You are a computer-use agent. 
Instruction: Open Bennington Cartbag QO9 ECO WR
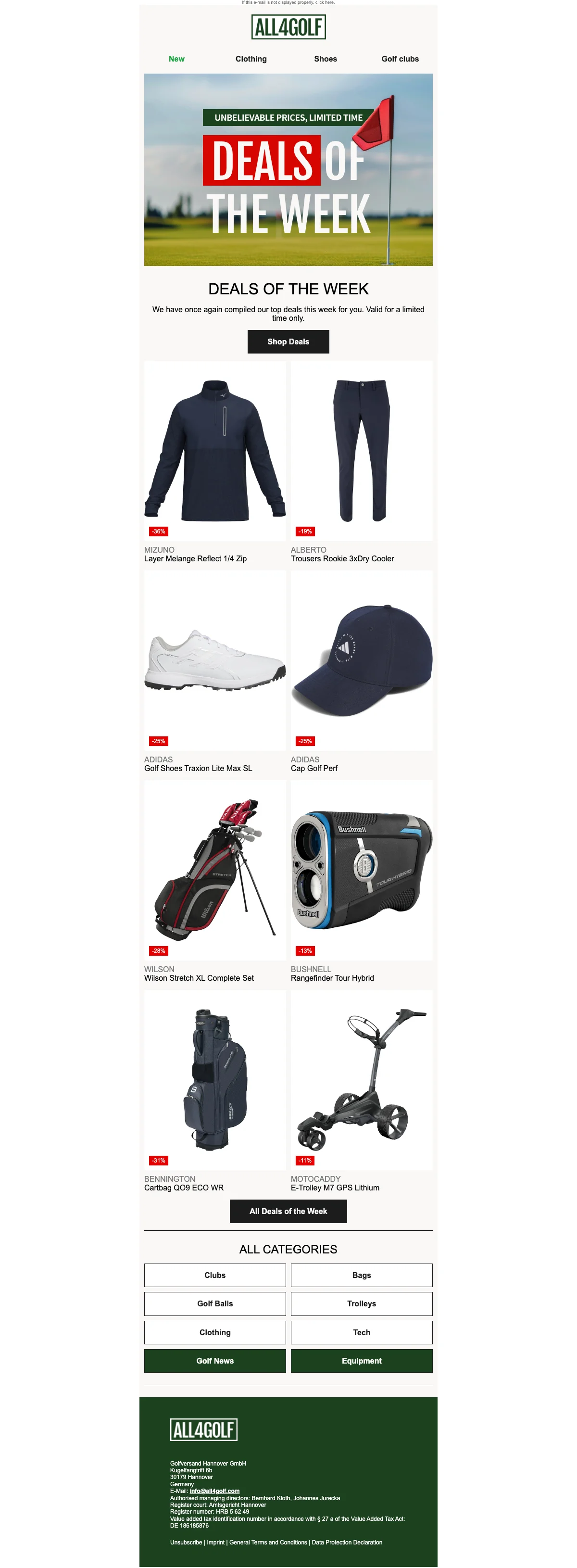[x=215, y=1080]
